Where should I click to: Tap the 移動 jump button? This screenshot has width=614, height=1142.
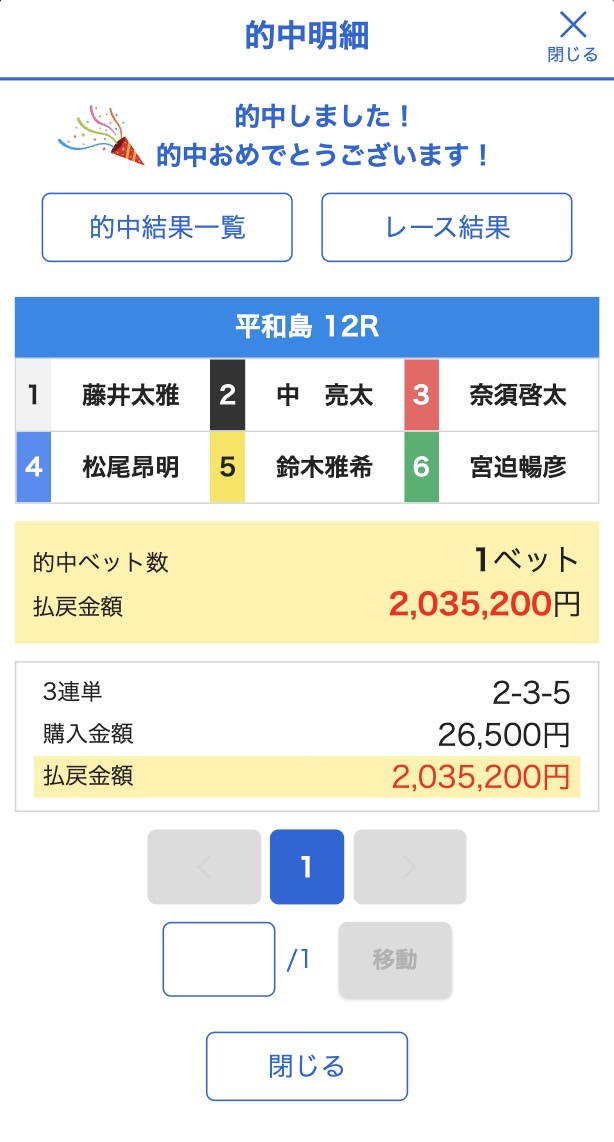point(395,959)
